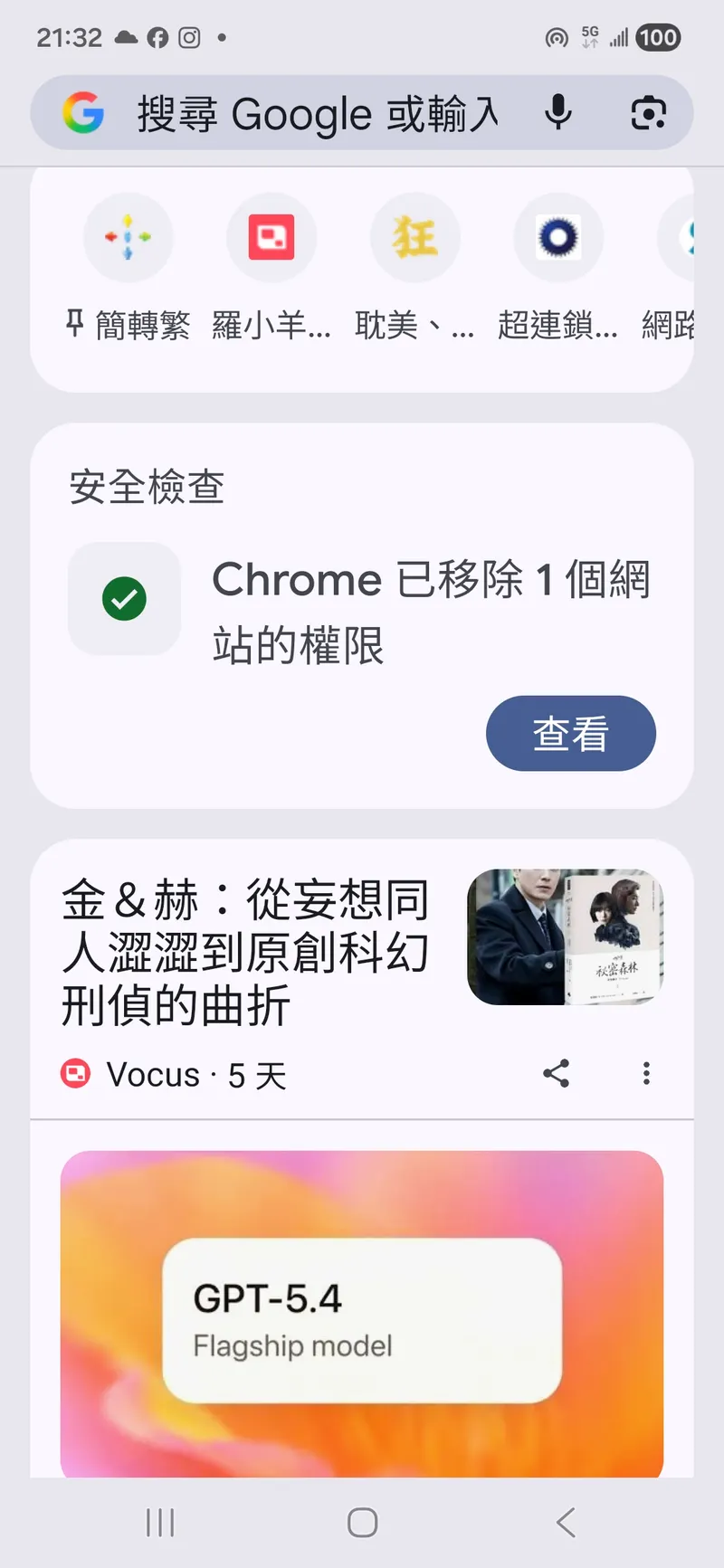This screenshot has height=1568, width=724.
Task: Open the 耽美 shortcut
Action: 414,238
